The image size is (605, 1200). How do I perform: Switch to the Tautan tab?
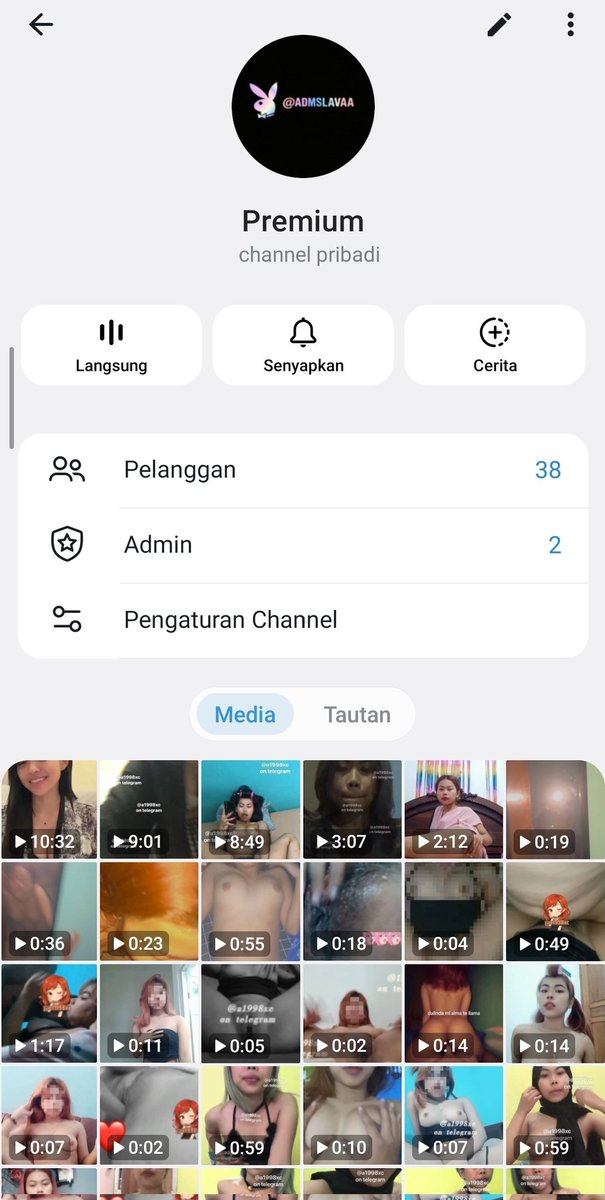pyautogui.click(x=357, y=714)
